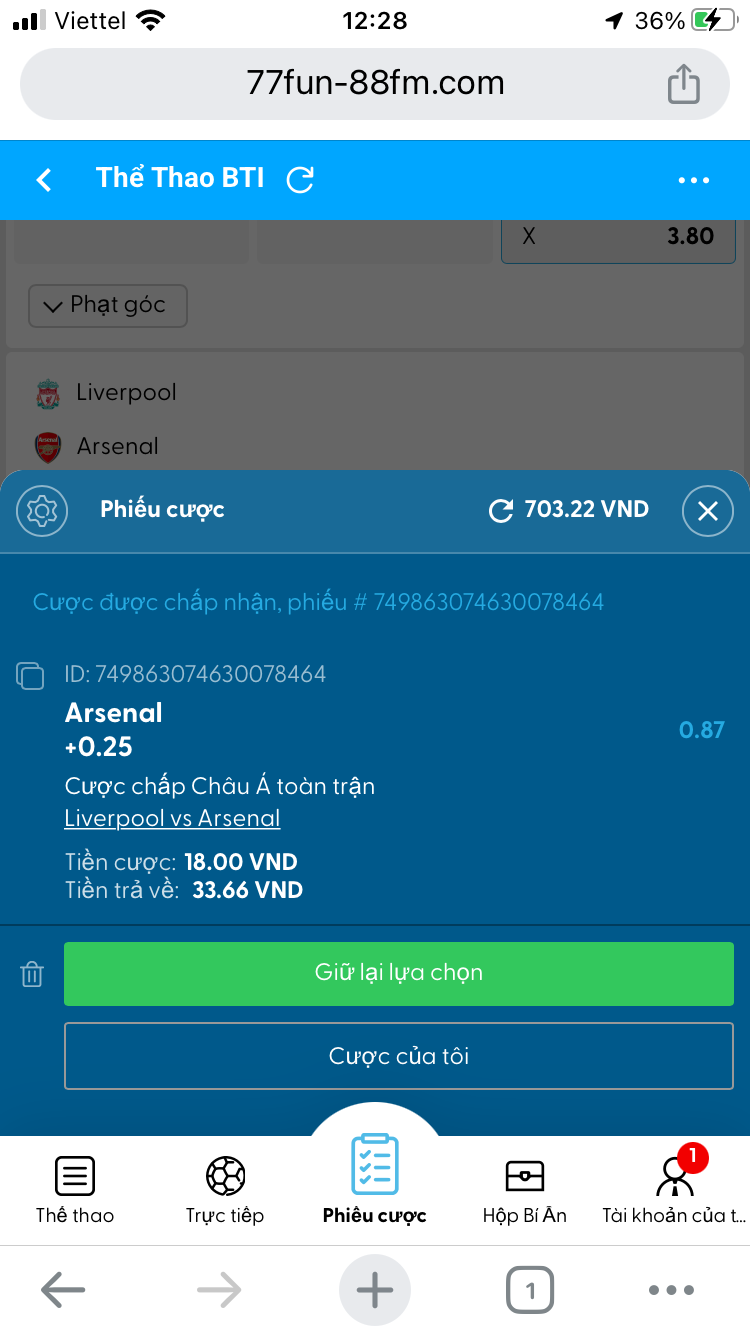
Task: Switch to Thể thao tab
Action: (x=75, y=1190)
